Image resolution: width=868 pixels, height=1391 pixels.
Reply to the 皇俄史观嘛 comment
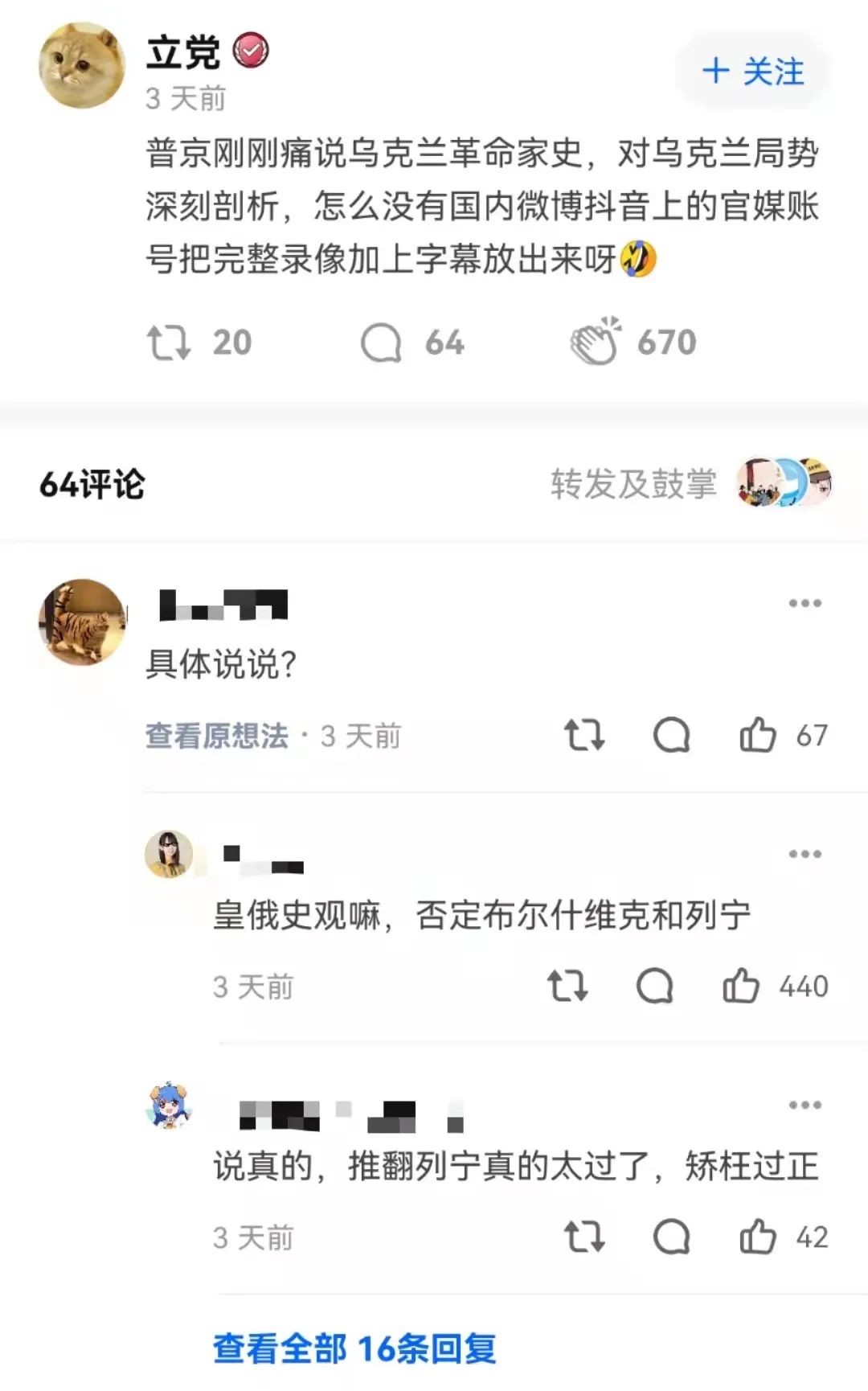(655, 986)
